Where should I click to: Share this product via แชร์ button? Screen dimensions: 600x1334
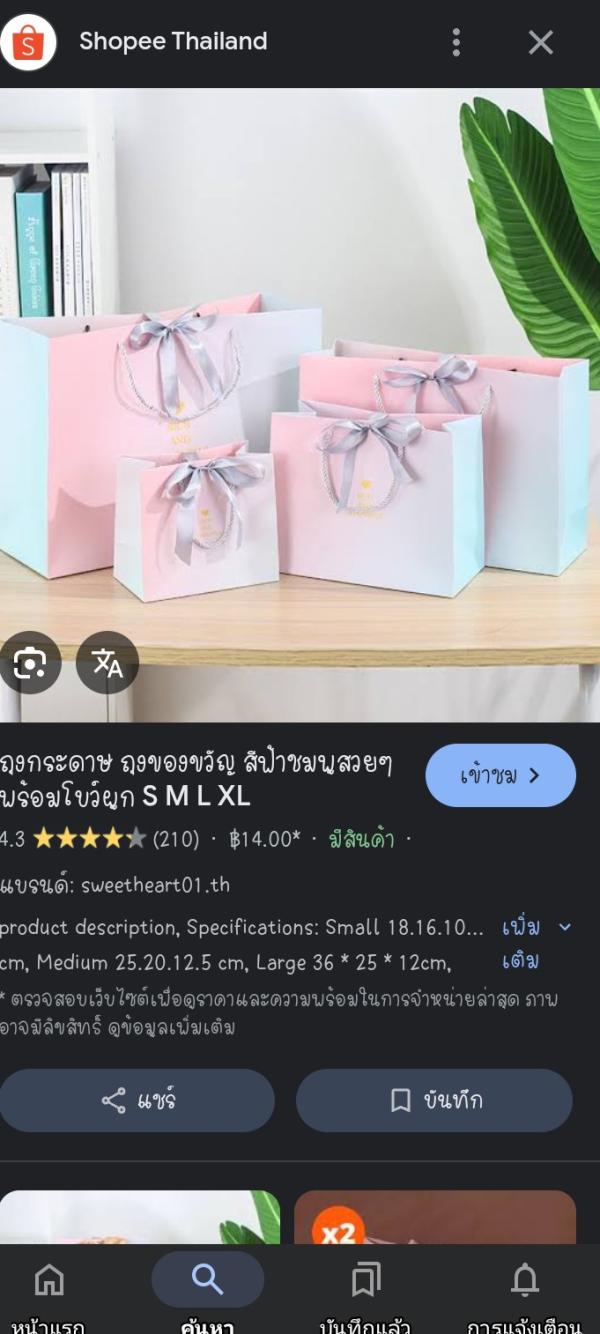(137, 1100)
